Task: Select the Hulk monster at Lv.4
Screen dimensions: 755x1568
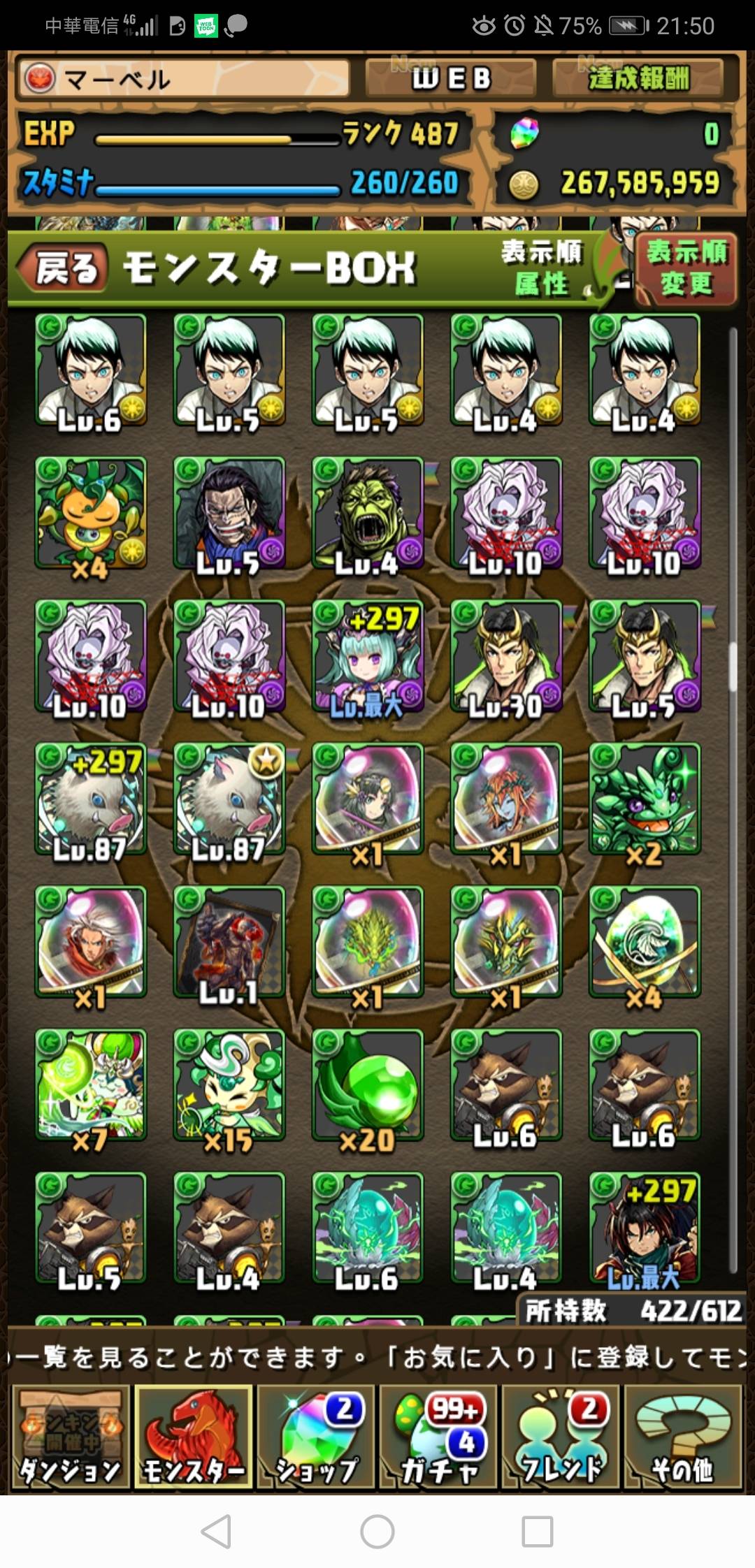Action: tap(367, 514)
